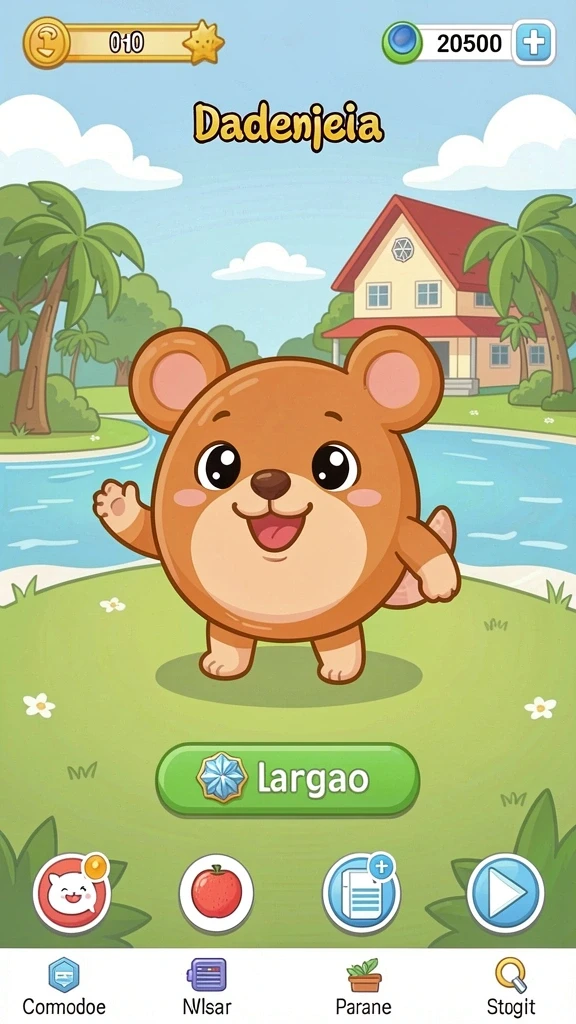Tap the blue play arrow button

point(505,893)
